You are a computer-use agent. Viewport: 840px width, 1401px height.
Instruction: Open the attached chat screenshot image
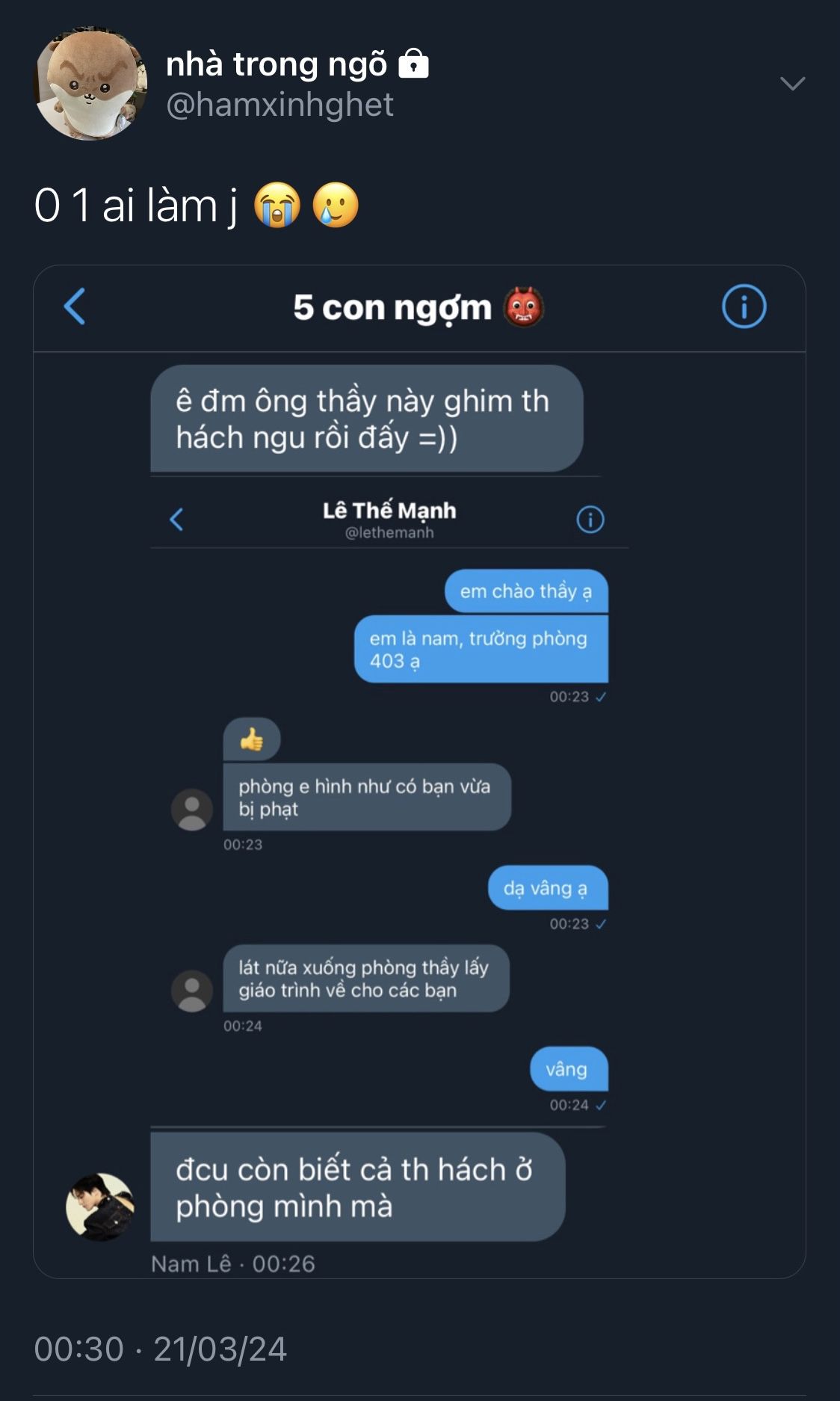(x=419, y=771)
